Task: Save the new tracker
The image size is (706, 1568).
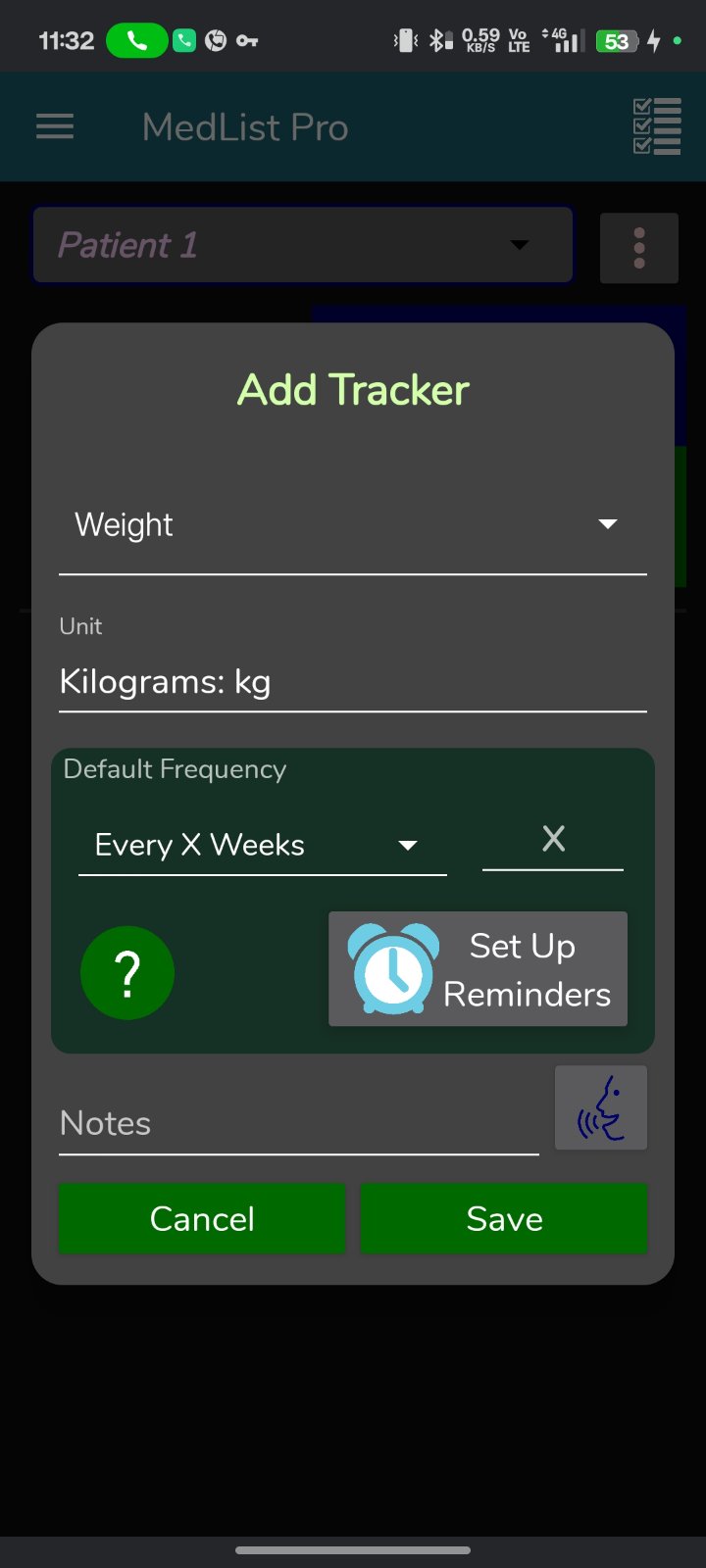Action: pos(504,1218)
